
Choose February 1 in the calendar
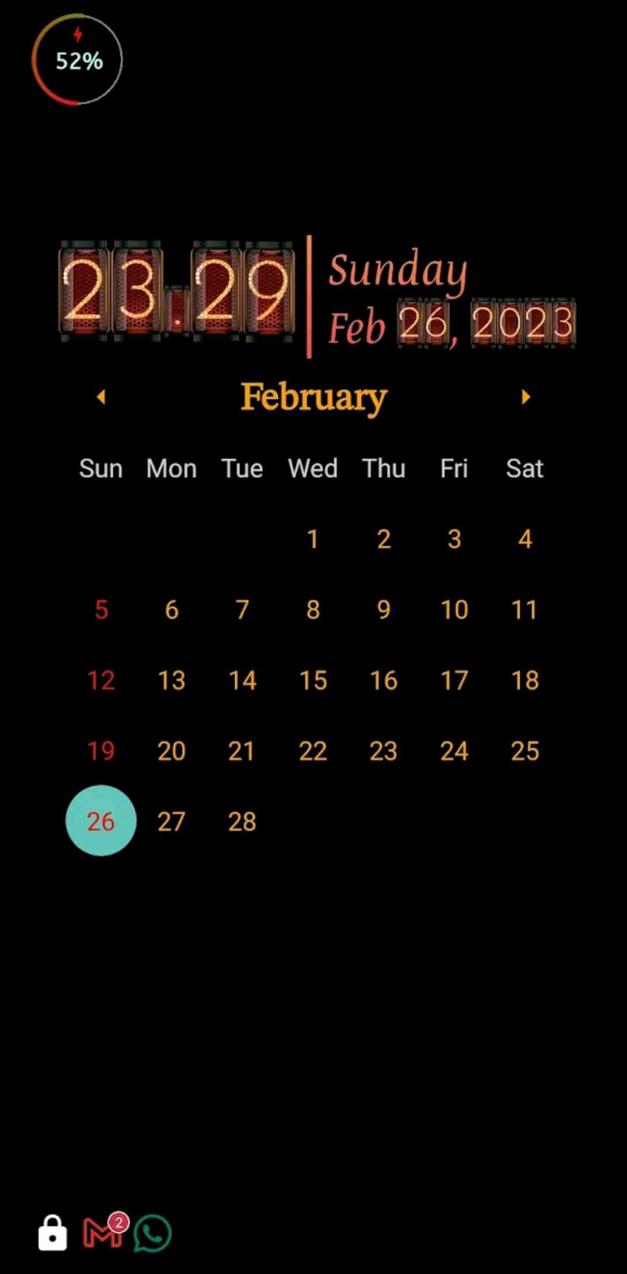coord(313,540)
